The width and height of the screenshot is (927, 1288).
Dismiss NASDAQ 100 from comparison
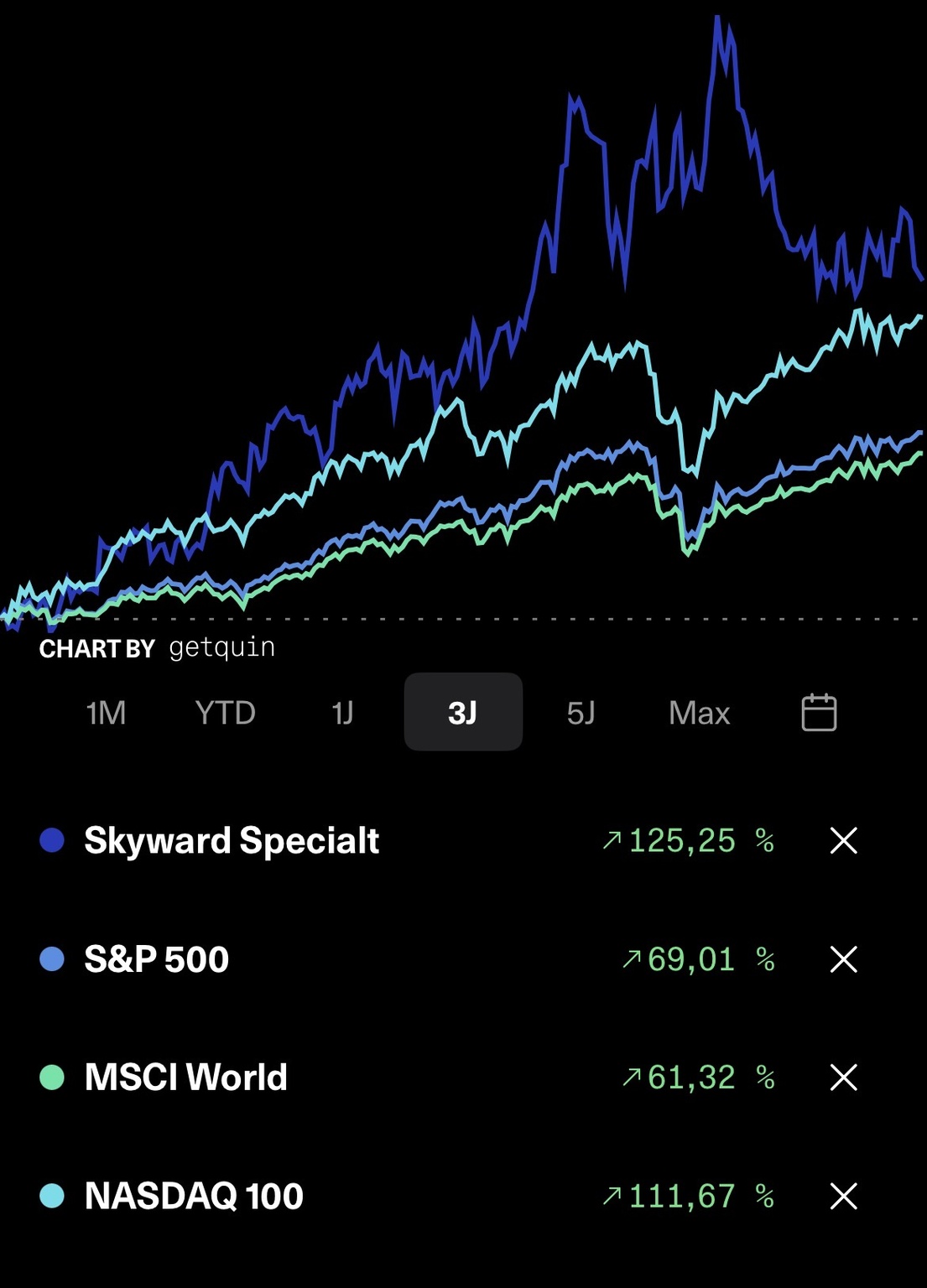(x=843, y=1196)
